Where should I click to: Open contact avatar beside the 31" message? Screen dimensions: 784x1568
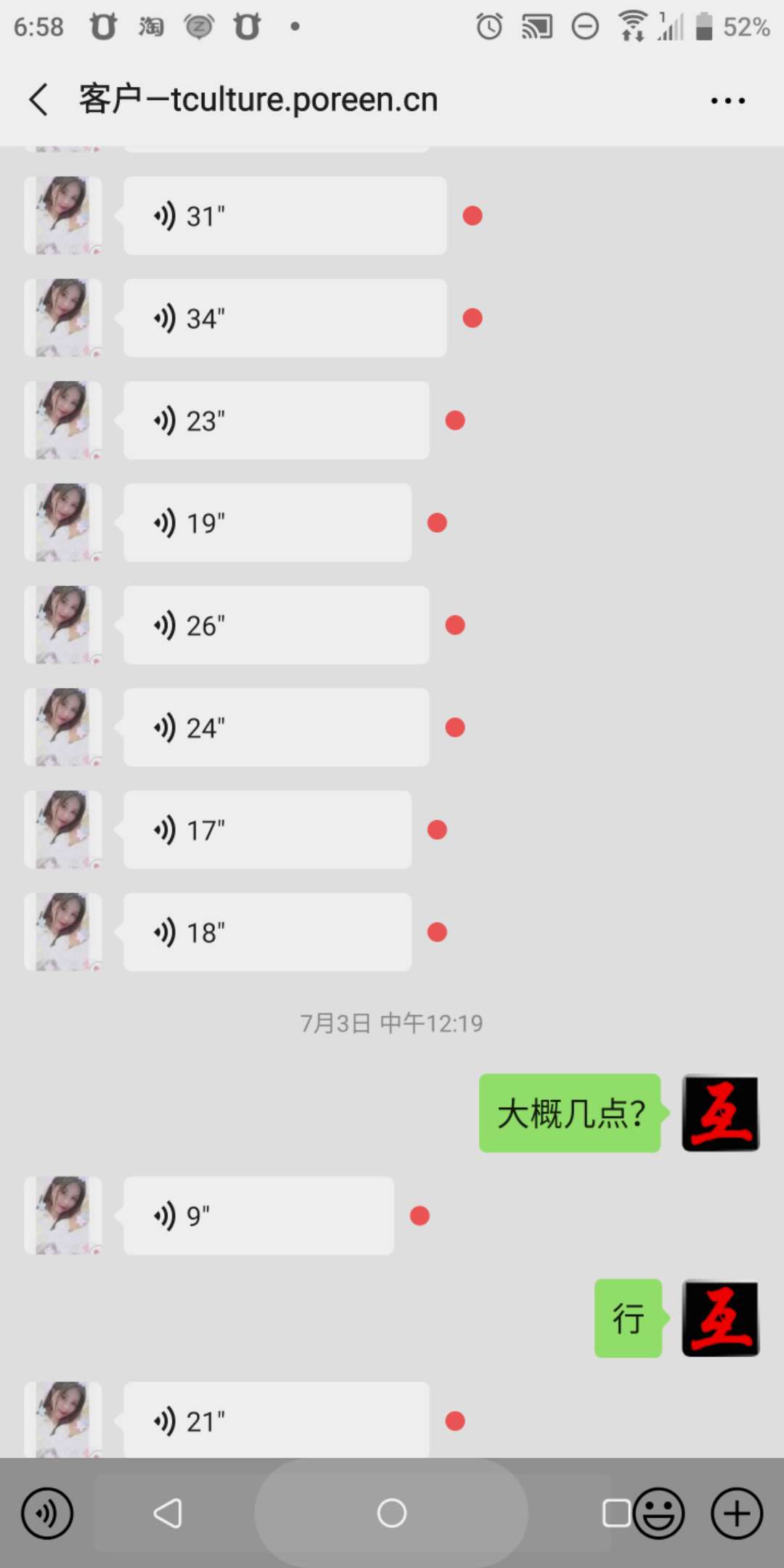(63, 216)
